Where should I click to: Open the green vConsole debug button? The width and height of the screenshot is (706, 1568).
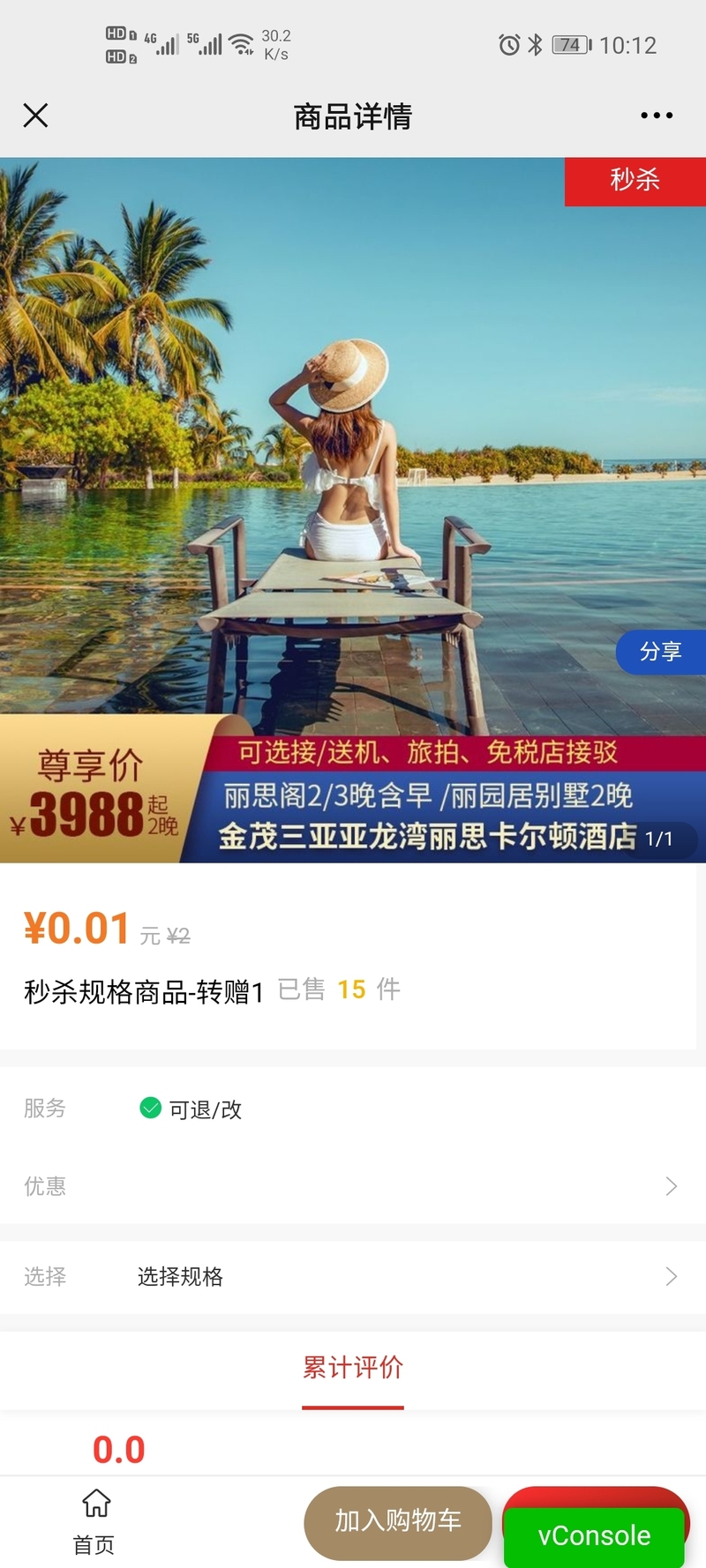click(x=594, y=1536)
